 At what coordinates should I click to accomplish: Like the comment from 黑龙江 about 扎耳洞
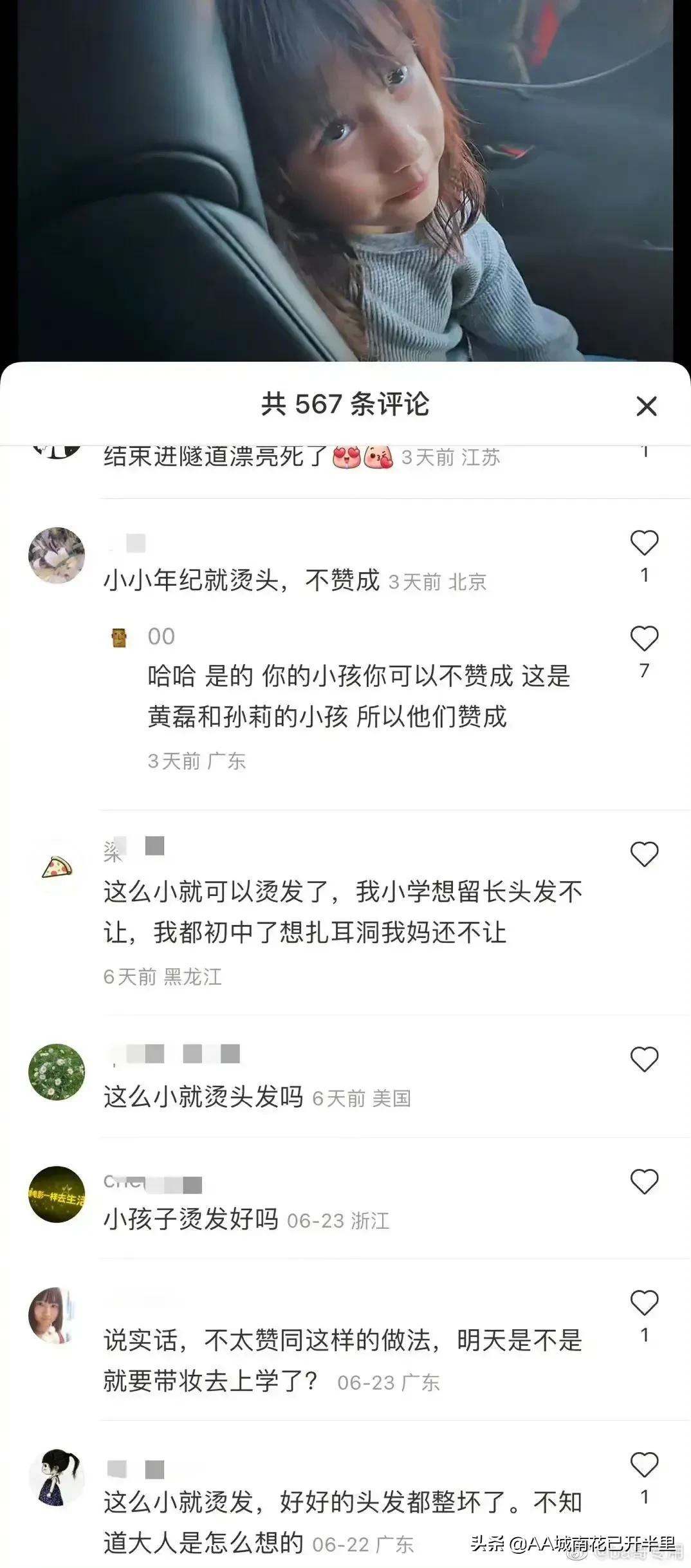pos(644,854)
